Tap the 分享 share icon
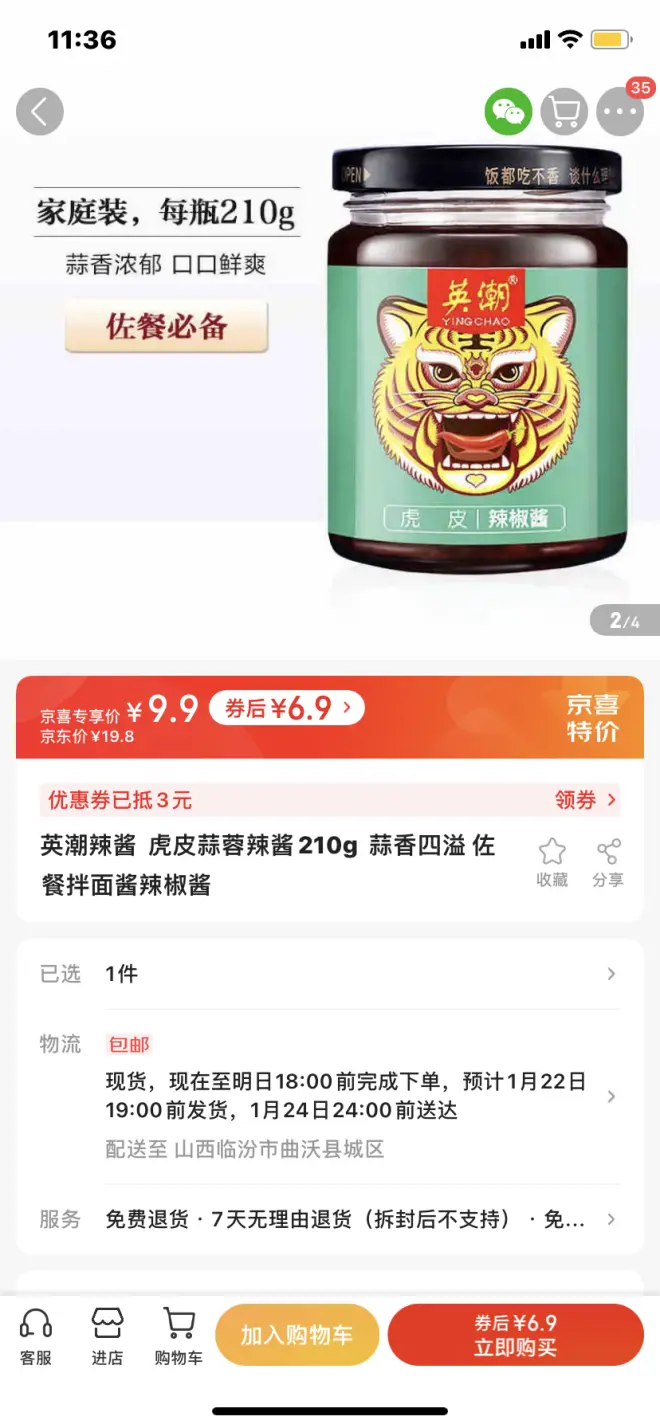 [608, 863]
